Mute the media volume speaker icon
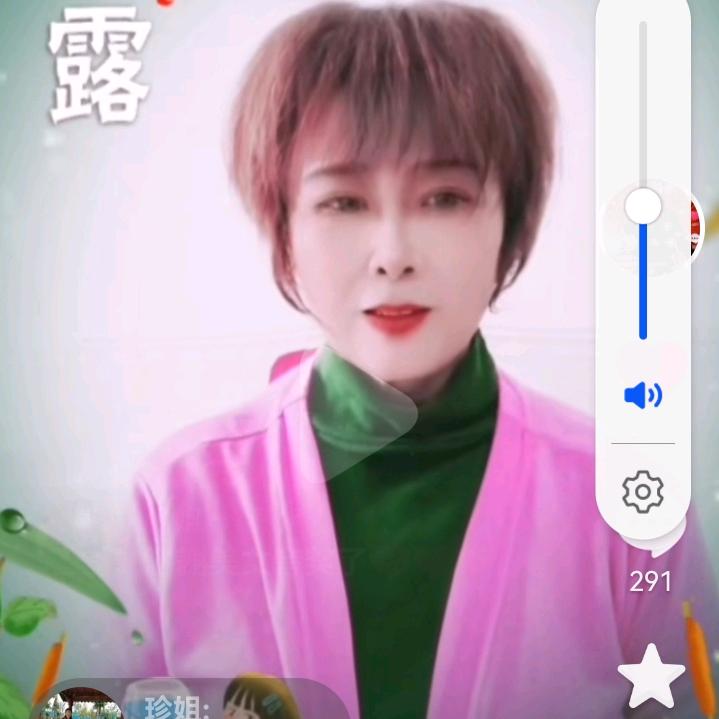This screenshot has height=719, width=719. [x=643, y=396]
